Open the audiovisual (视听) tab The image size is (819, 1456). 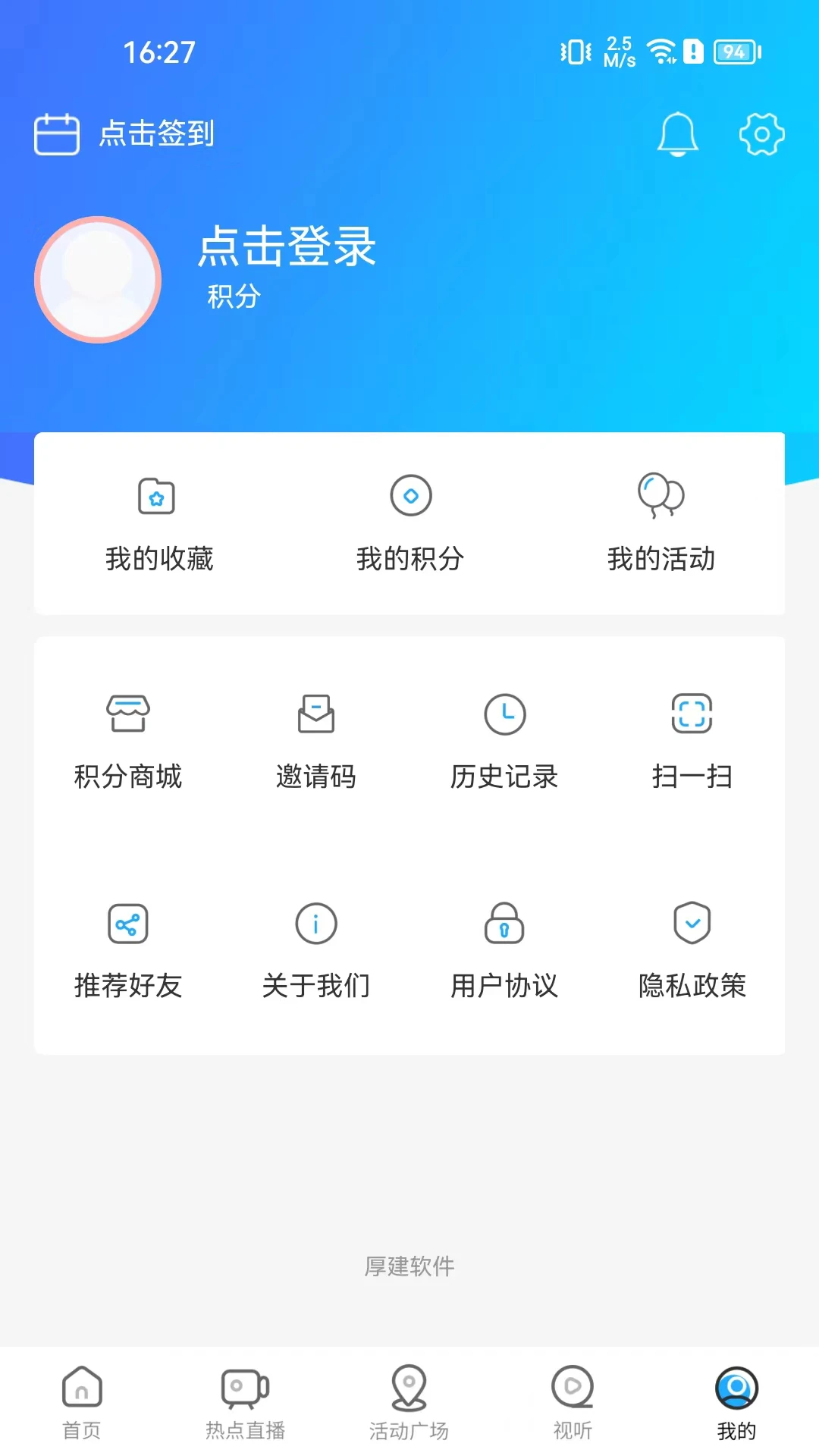tap(573, 1403)
